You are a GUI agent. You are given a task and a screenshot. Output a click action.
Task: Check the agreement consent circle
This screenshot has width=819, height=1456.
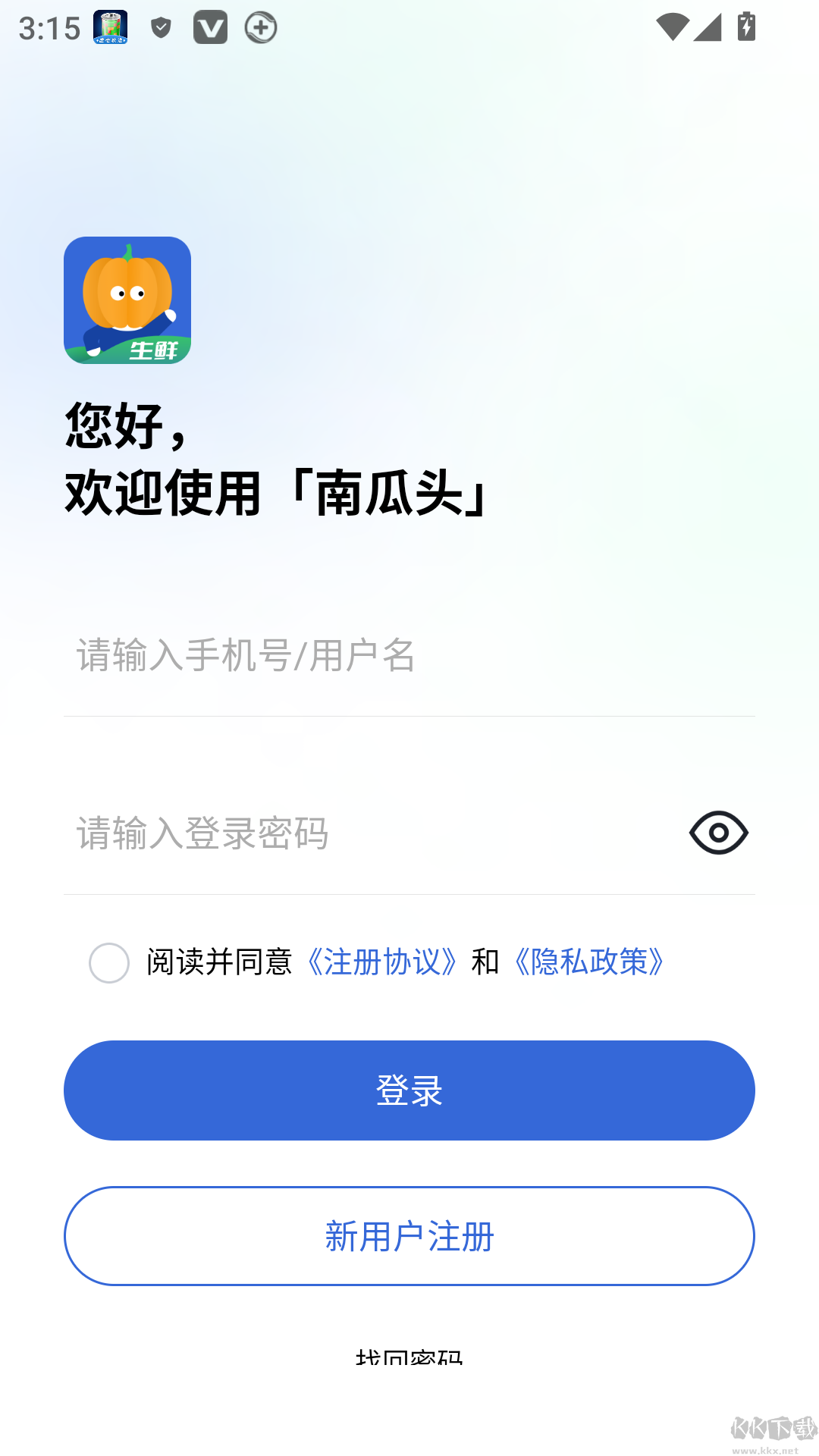coord(108,963)
